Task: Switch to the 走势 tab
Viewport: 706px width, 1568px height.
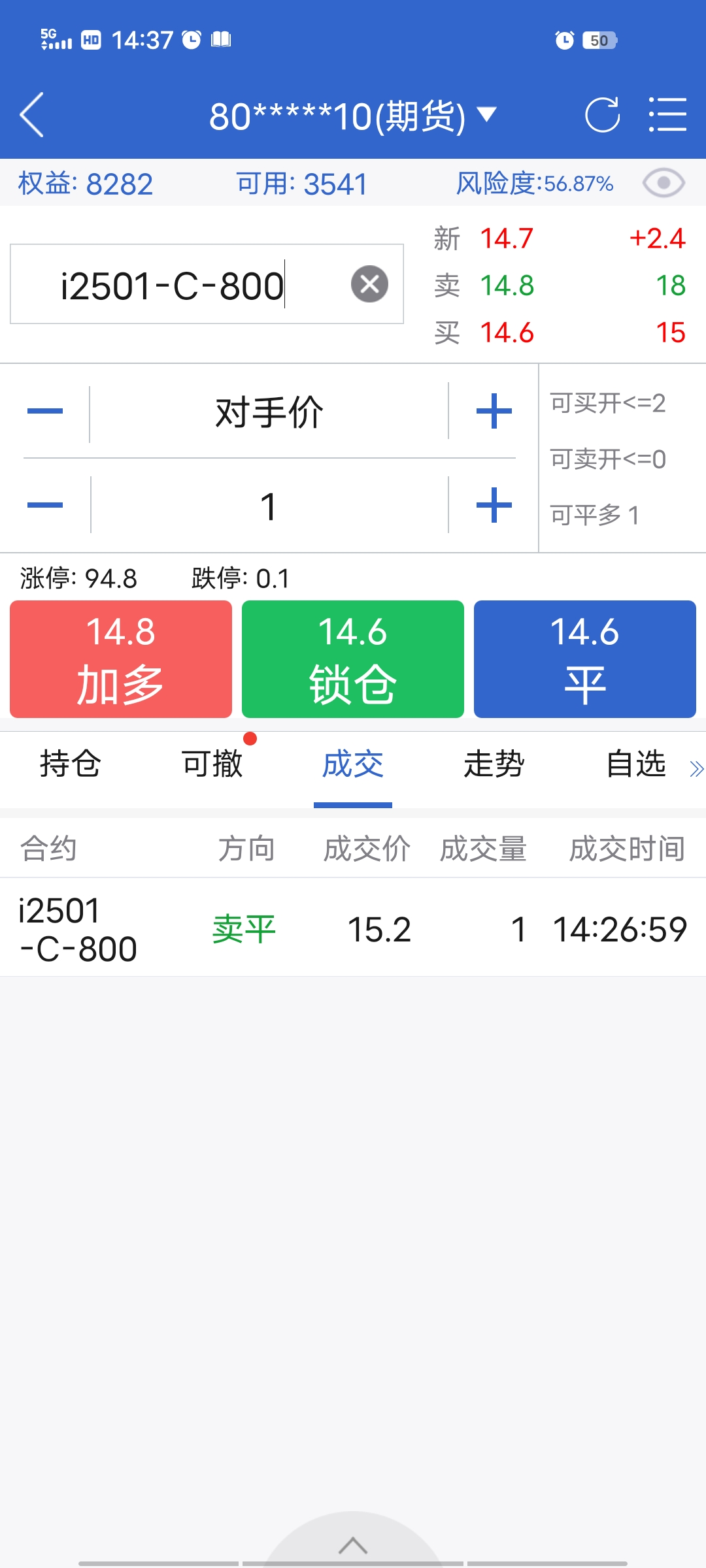Action: click(494, 764)
